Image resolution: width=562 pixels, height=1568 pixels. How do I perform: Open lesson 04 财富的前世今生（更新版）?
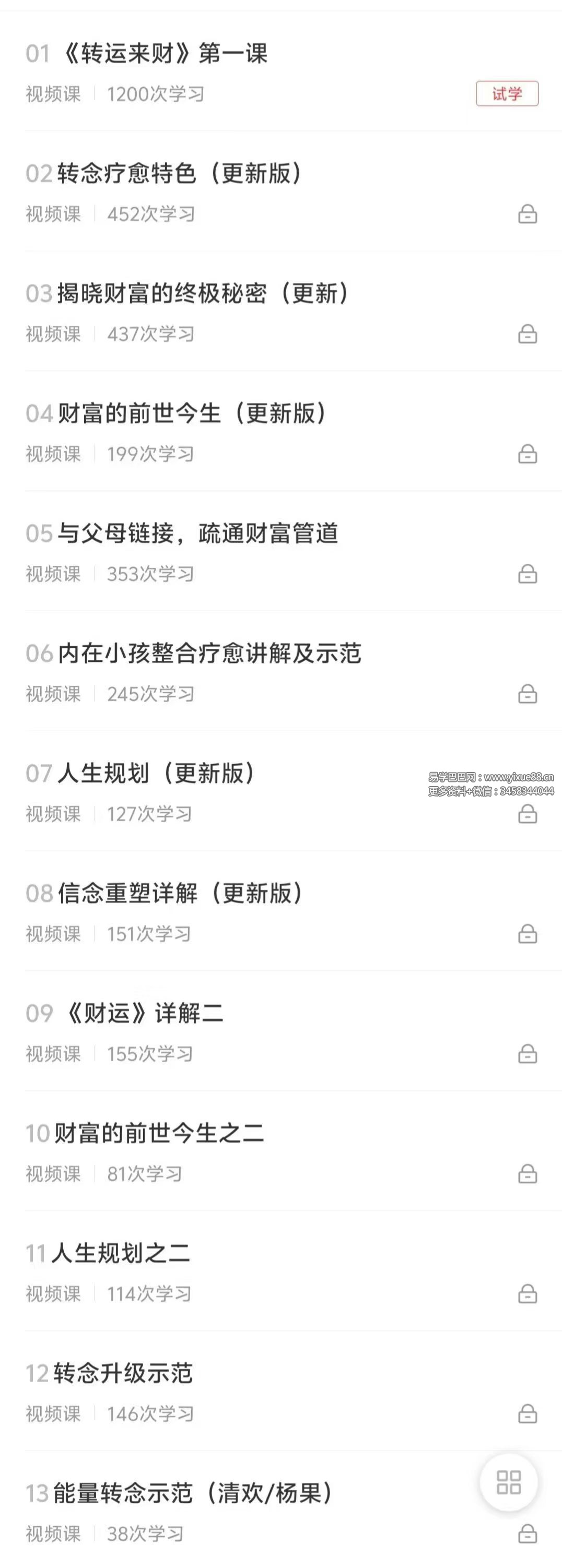click(280, 431)
